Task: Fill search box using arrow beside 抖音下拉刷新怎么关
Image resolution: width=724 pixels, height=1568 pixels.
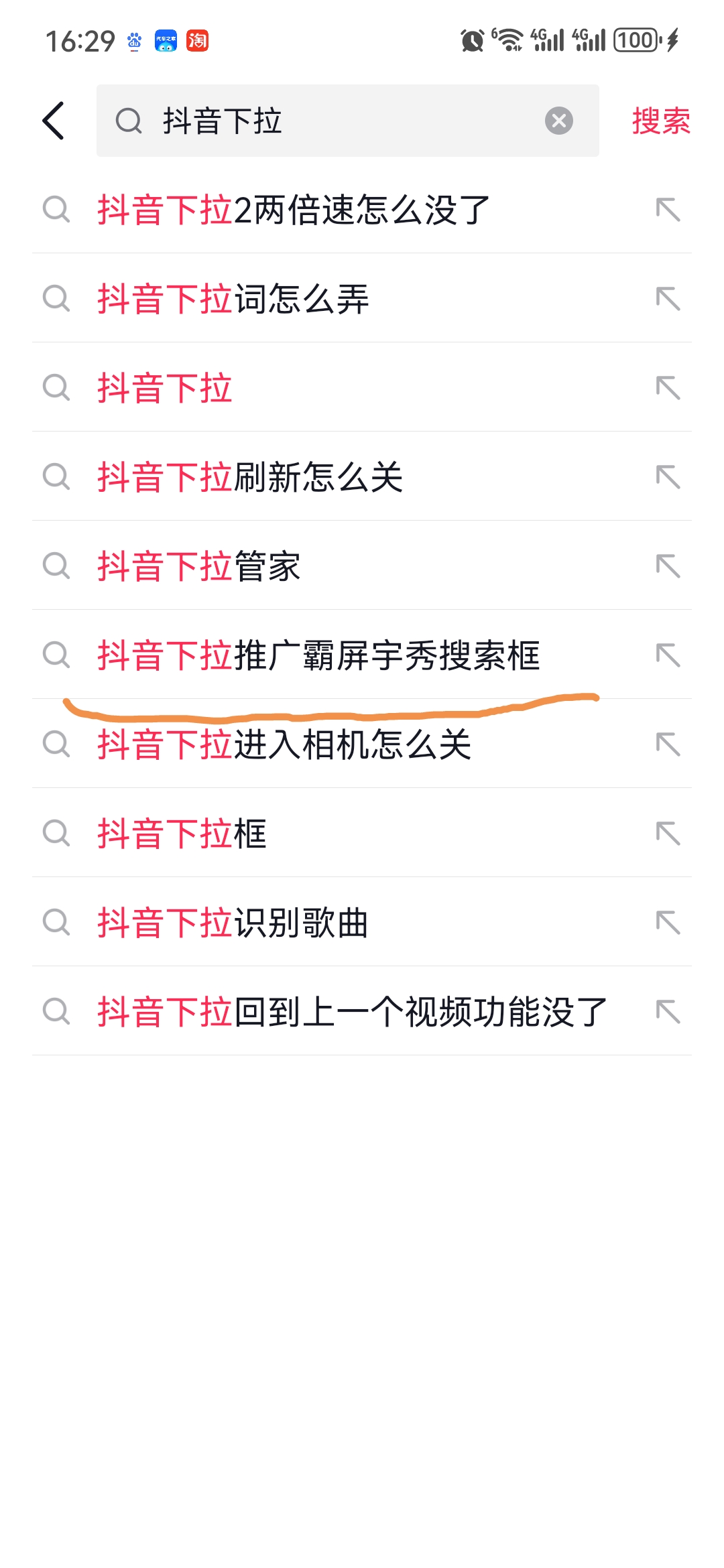Action: (x=668, y=476)
